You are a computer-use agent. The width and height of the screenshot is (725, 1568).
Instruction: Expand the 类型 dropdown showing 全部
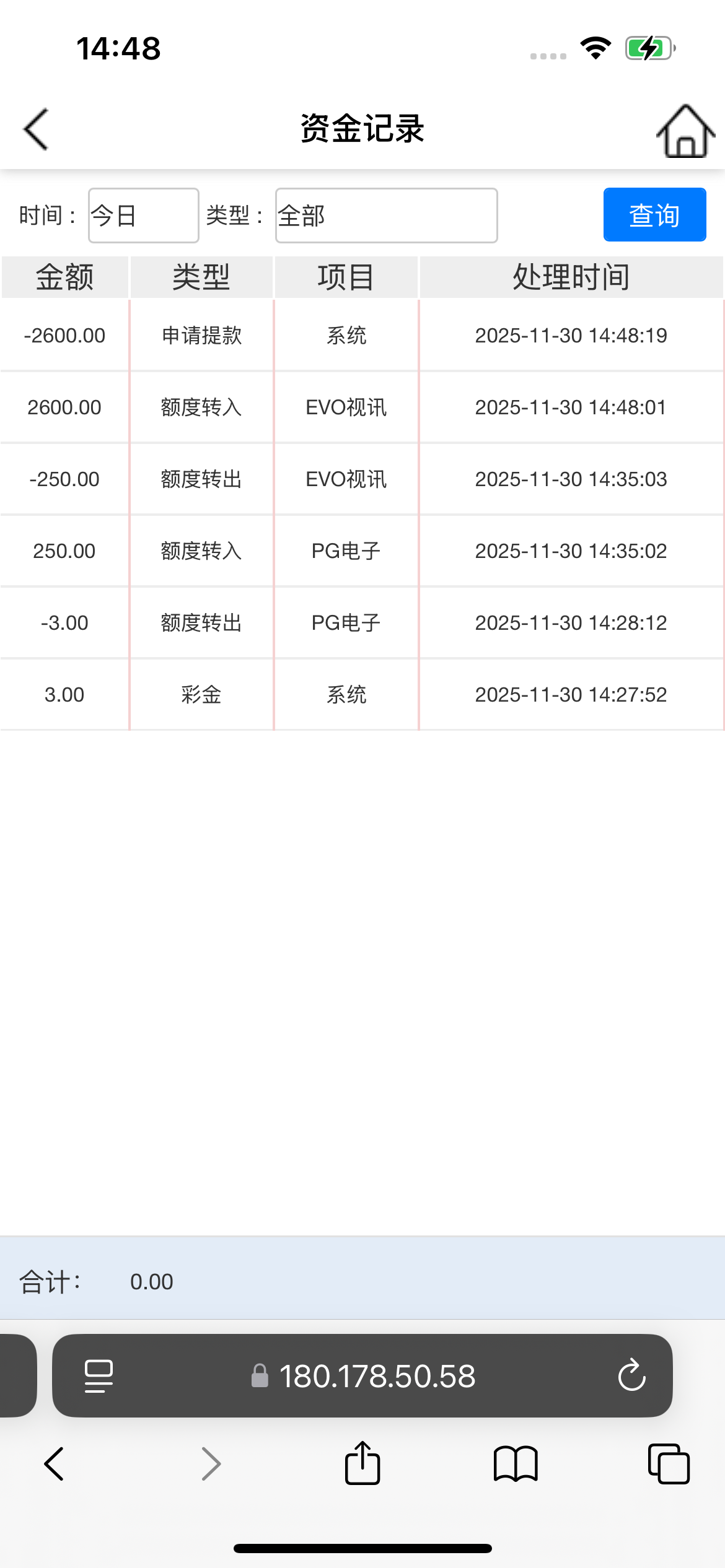click(386, 216)
